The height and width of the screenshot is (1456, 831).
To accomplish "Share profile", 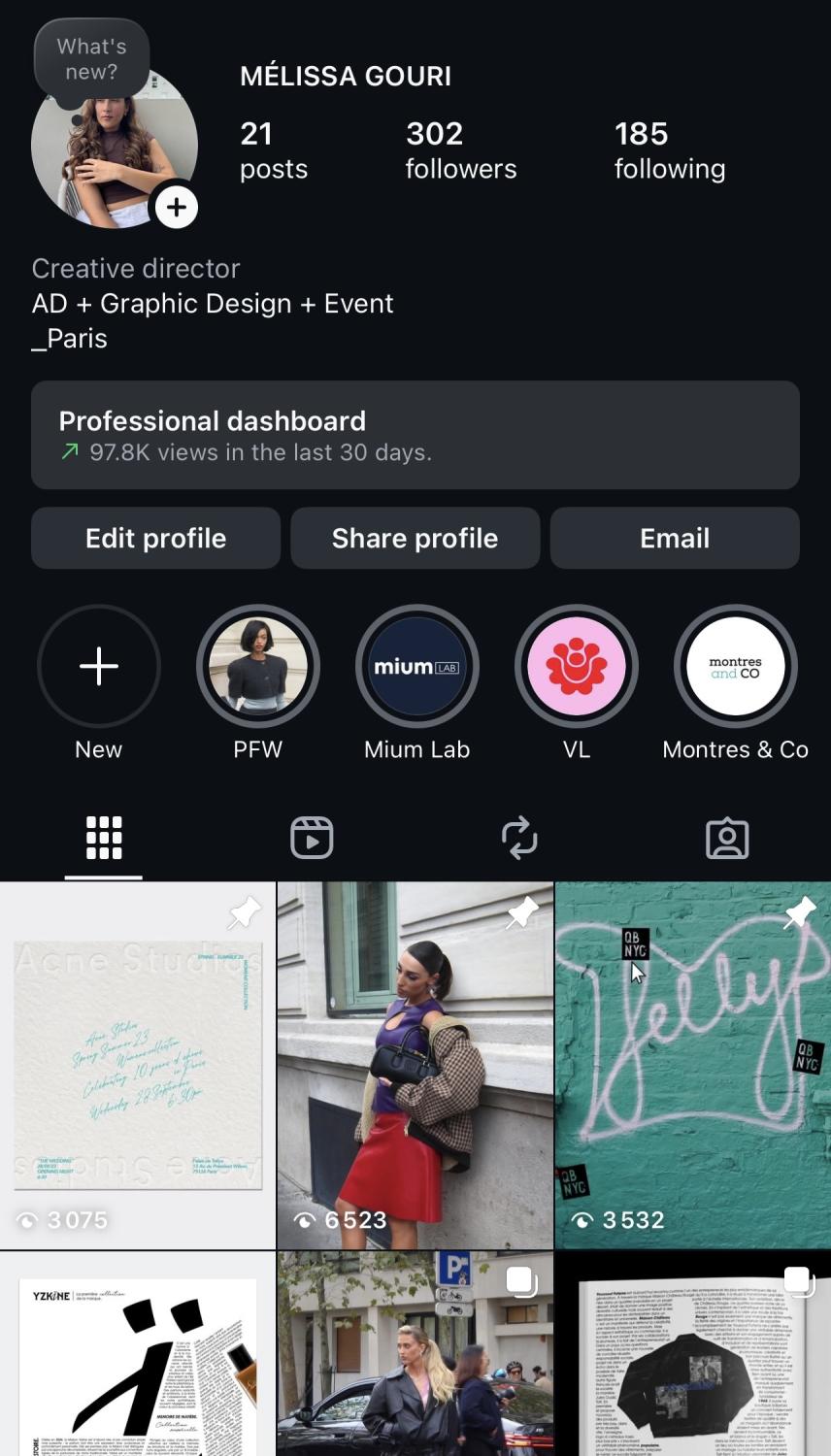I will click(415, 538).
